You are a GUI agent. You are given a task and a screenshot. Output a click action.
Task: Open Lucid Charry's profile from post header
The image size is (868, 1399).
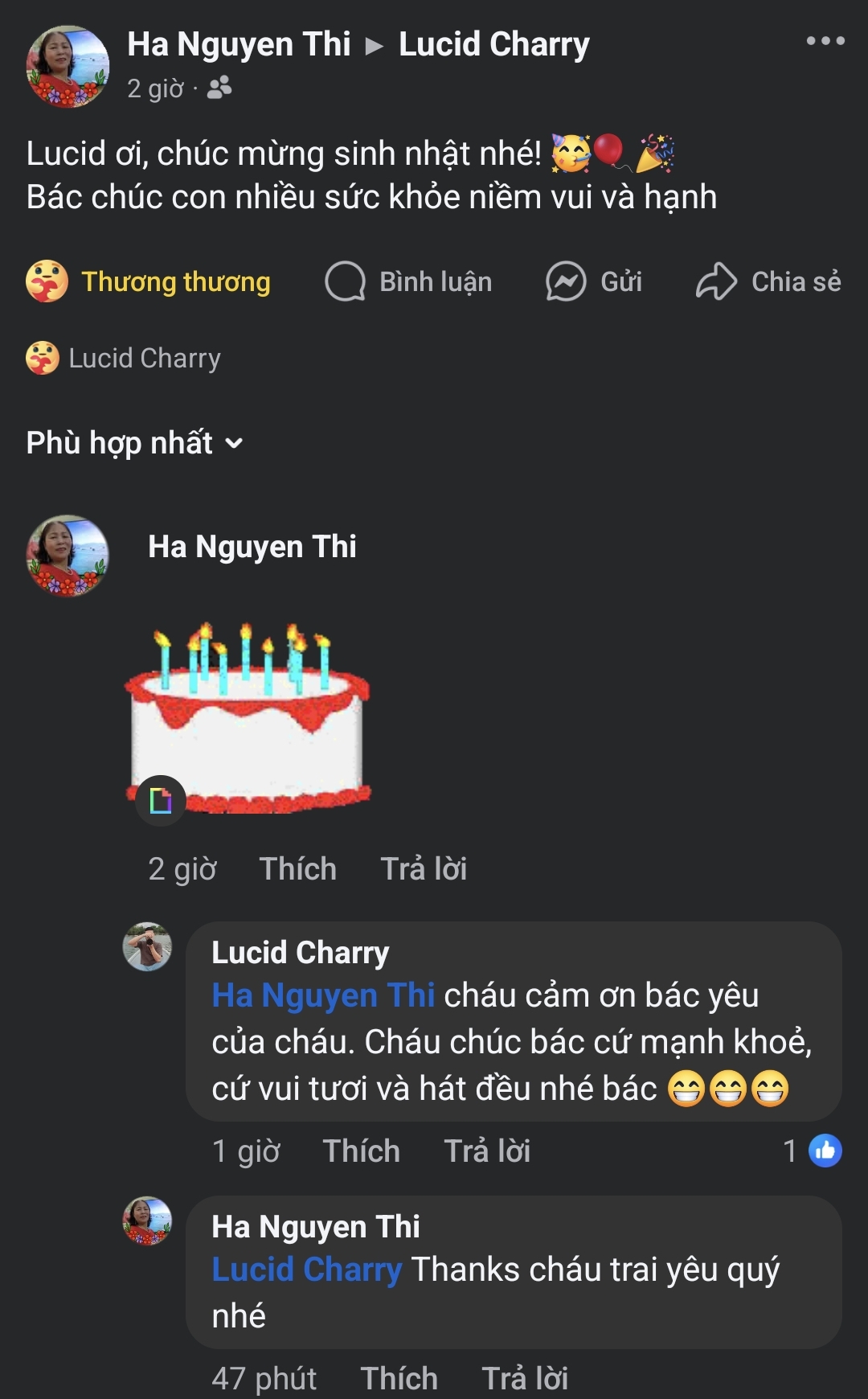(x=493, y=44)
